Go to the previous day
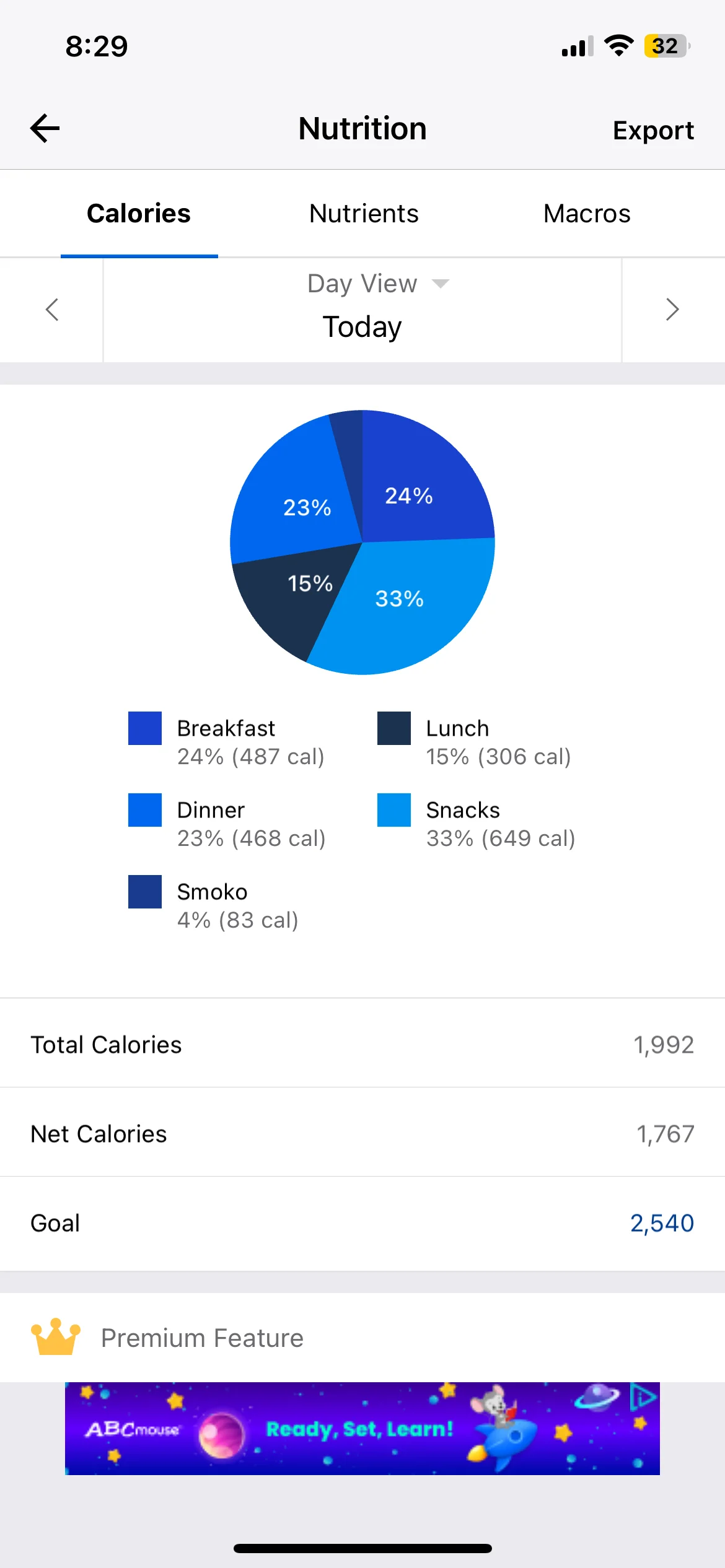This screenshot has height=1568, width=725. pos(52,310)
